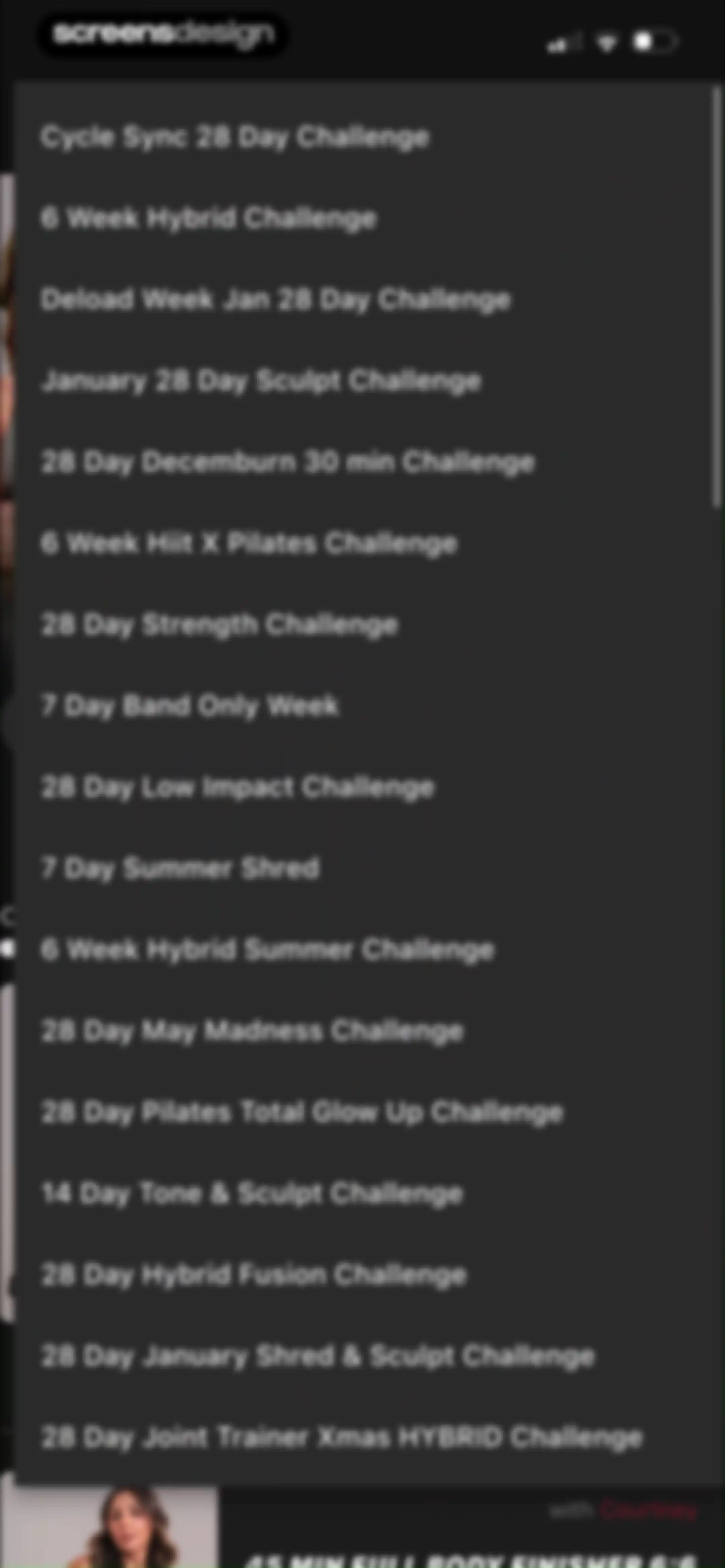Select 28 Day Decemburn 30 min Challenge
725x1568 pixels.
coord(362,463)
